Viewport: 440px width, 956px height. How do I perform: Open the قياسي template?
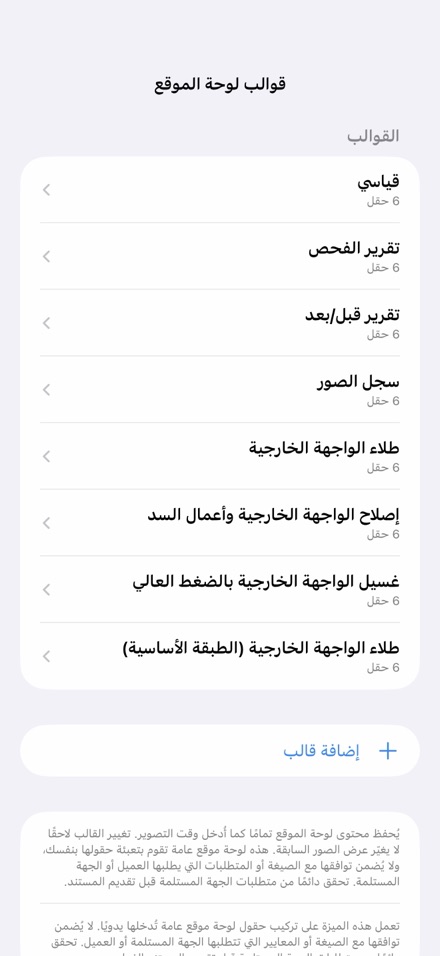[x=220, y=190]
